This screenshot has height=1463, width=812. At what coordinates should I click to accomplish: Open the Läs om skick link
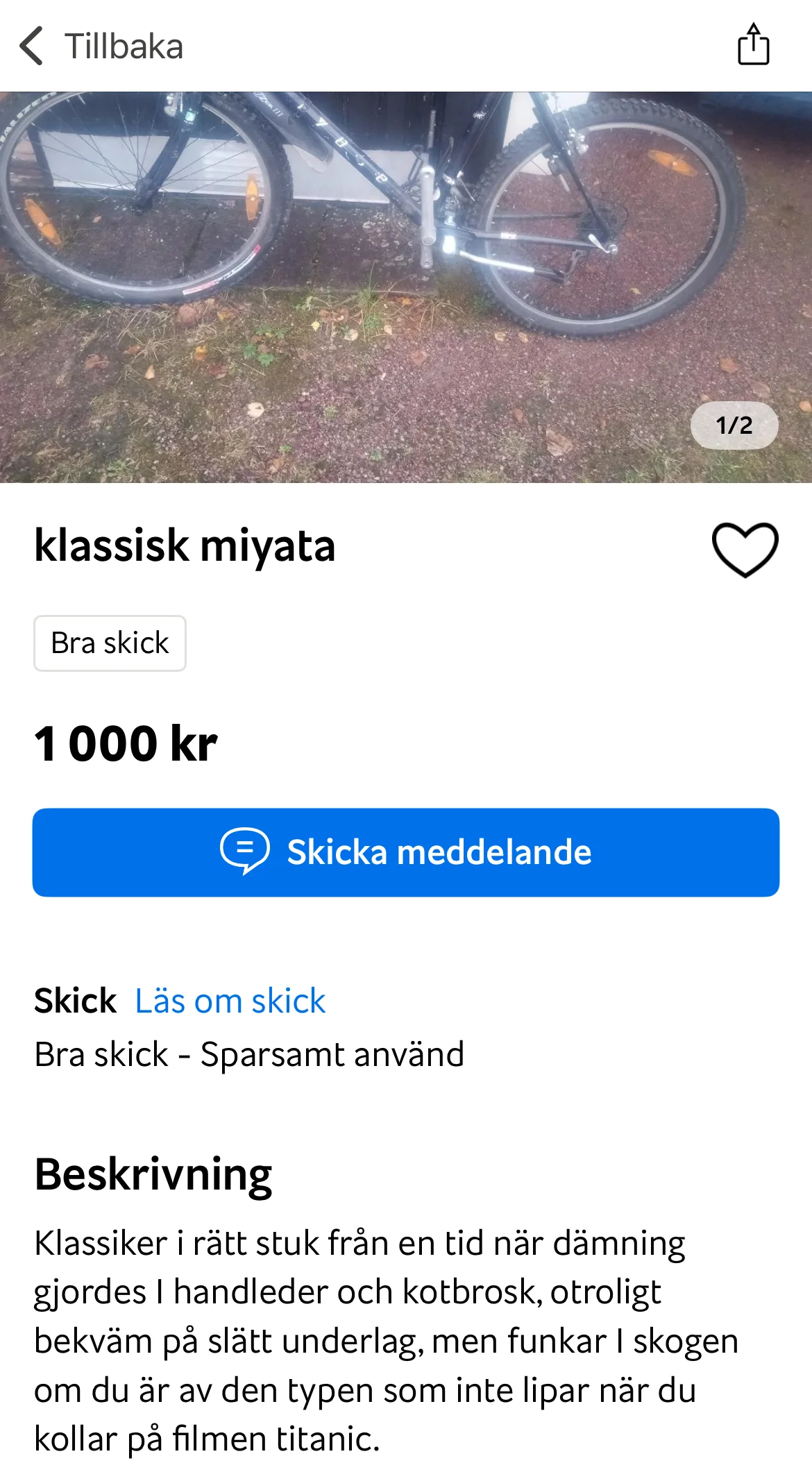[230, 1001]
